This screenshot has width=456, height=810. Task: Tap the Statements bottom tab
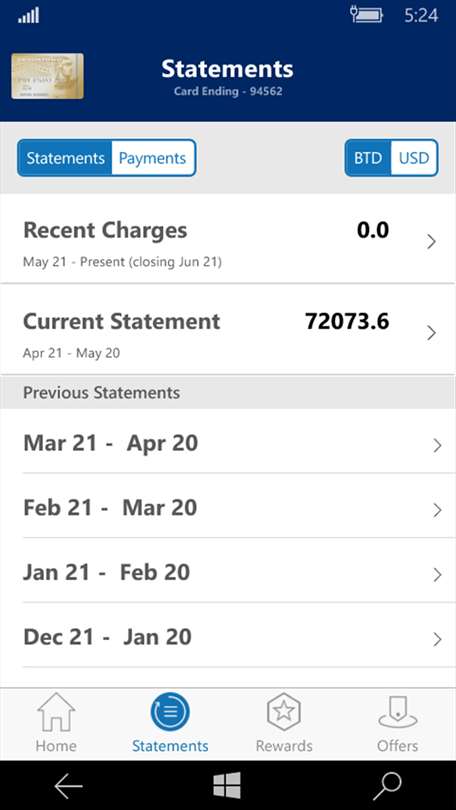pos(170,723)
